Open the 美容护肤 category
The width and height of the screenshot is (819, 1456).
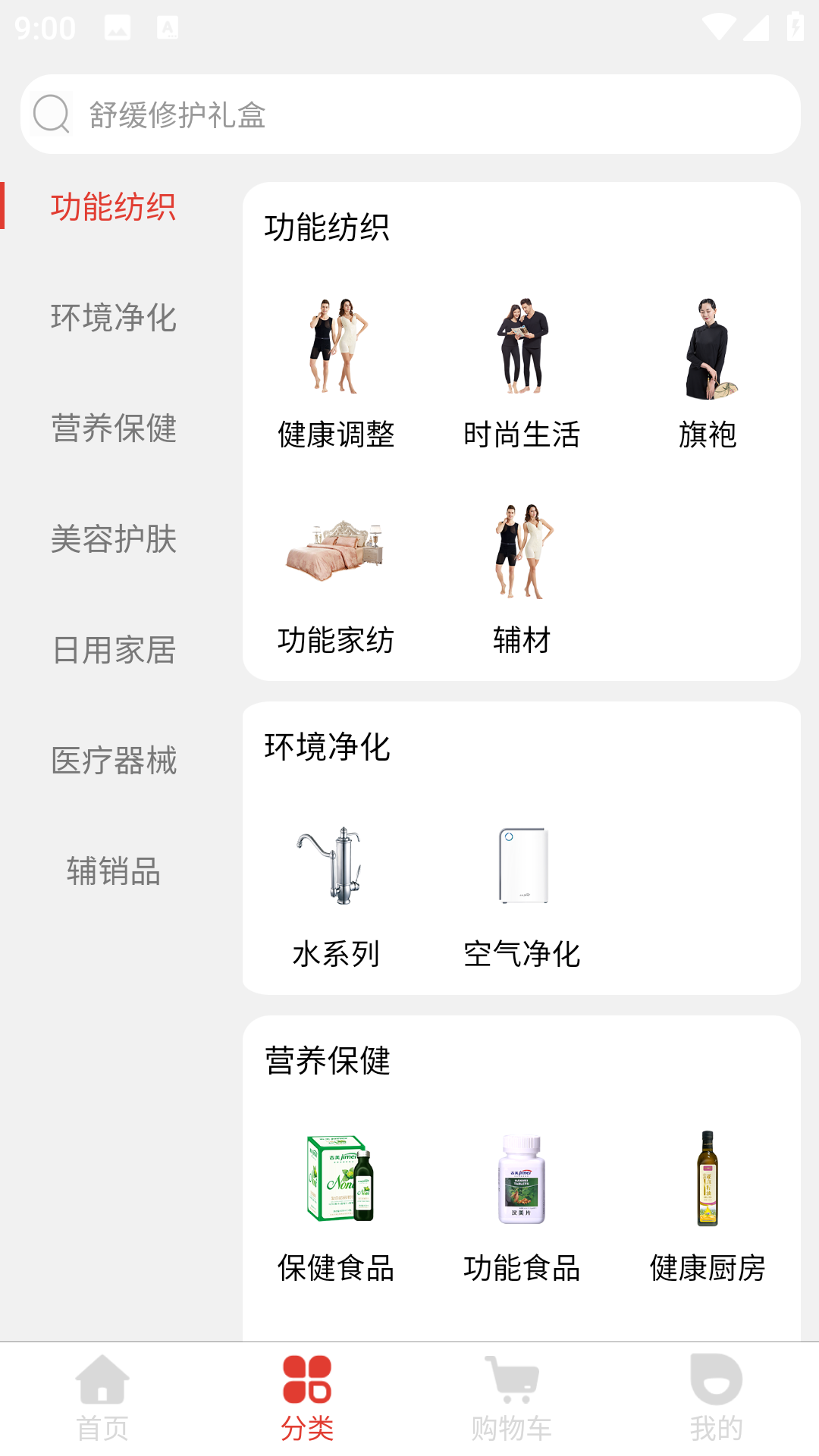pos(114,541)
